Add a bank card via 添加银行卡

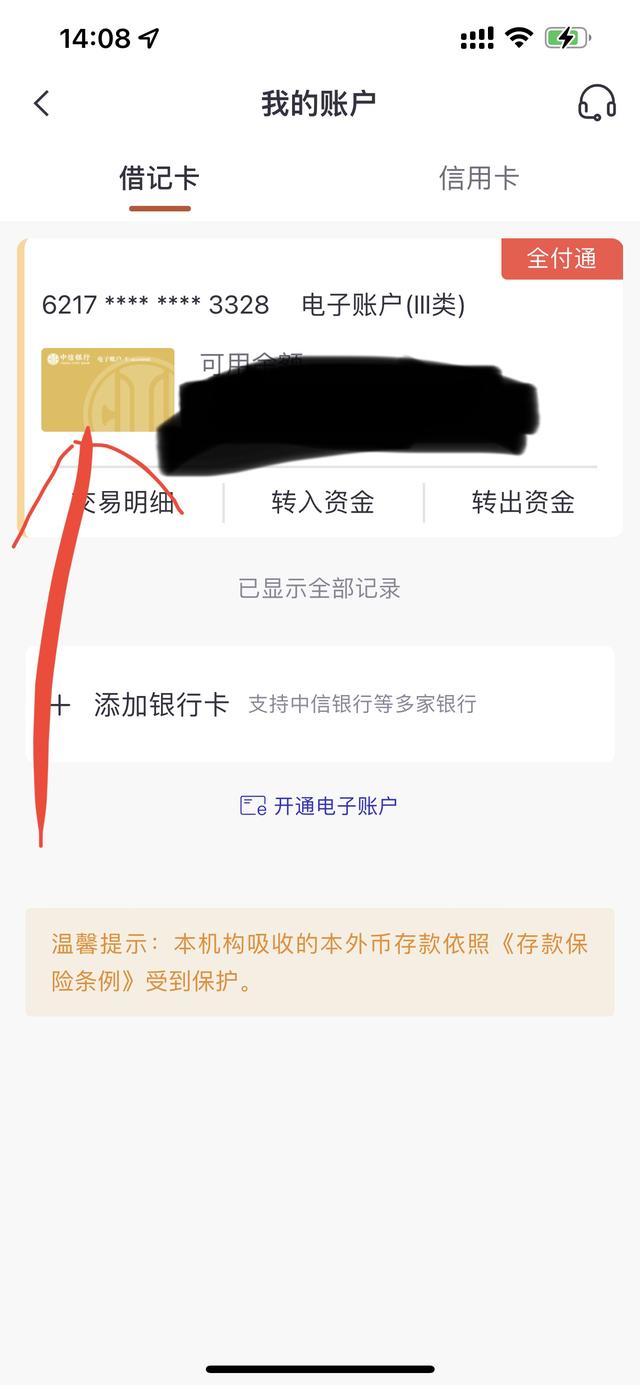[320, 704]
